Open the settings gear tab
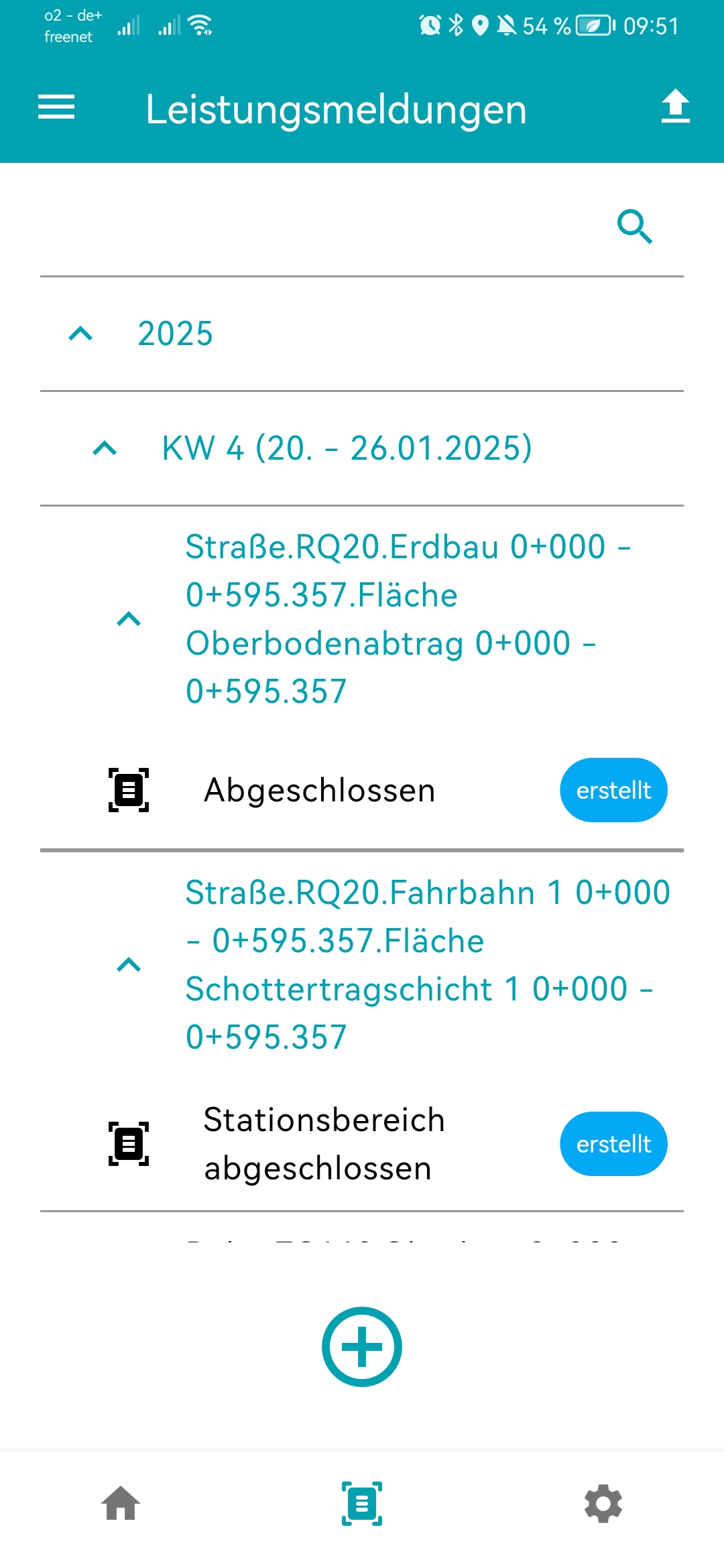This screenshot has height=1568, width=724. (603, 1503)
